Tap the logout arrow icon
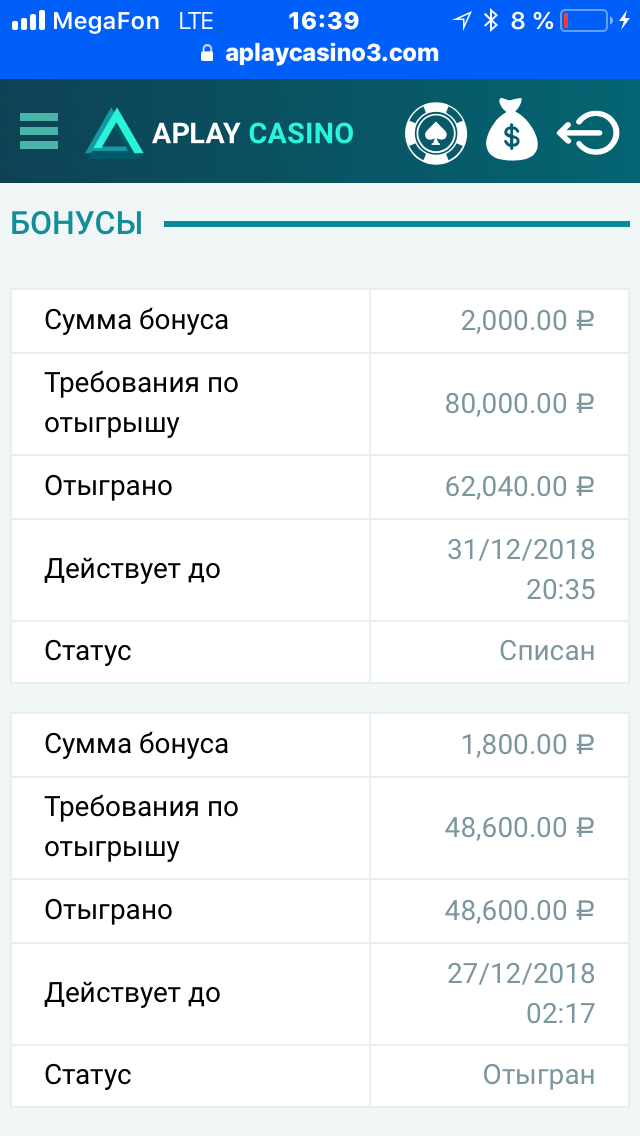The width and height of the screenshot is (640, 1136). 589,133
